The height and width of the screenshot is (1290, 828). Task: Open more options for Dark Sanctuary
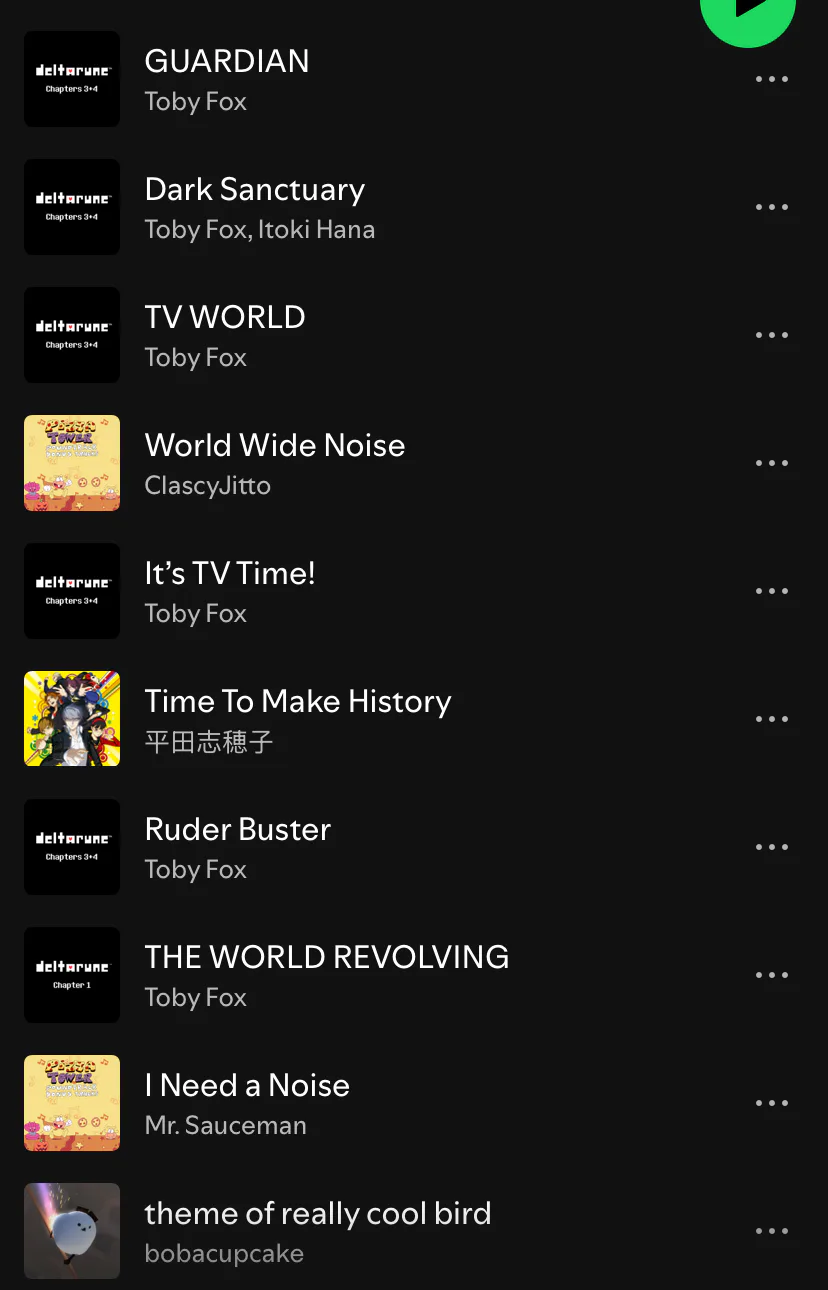772,208
